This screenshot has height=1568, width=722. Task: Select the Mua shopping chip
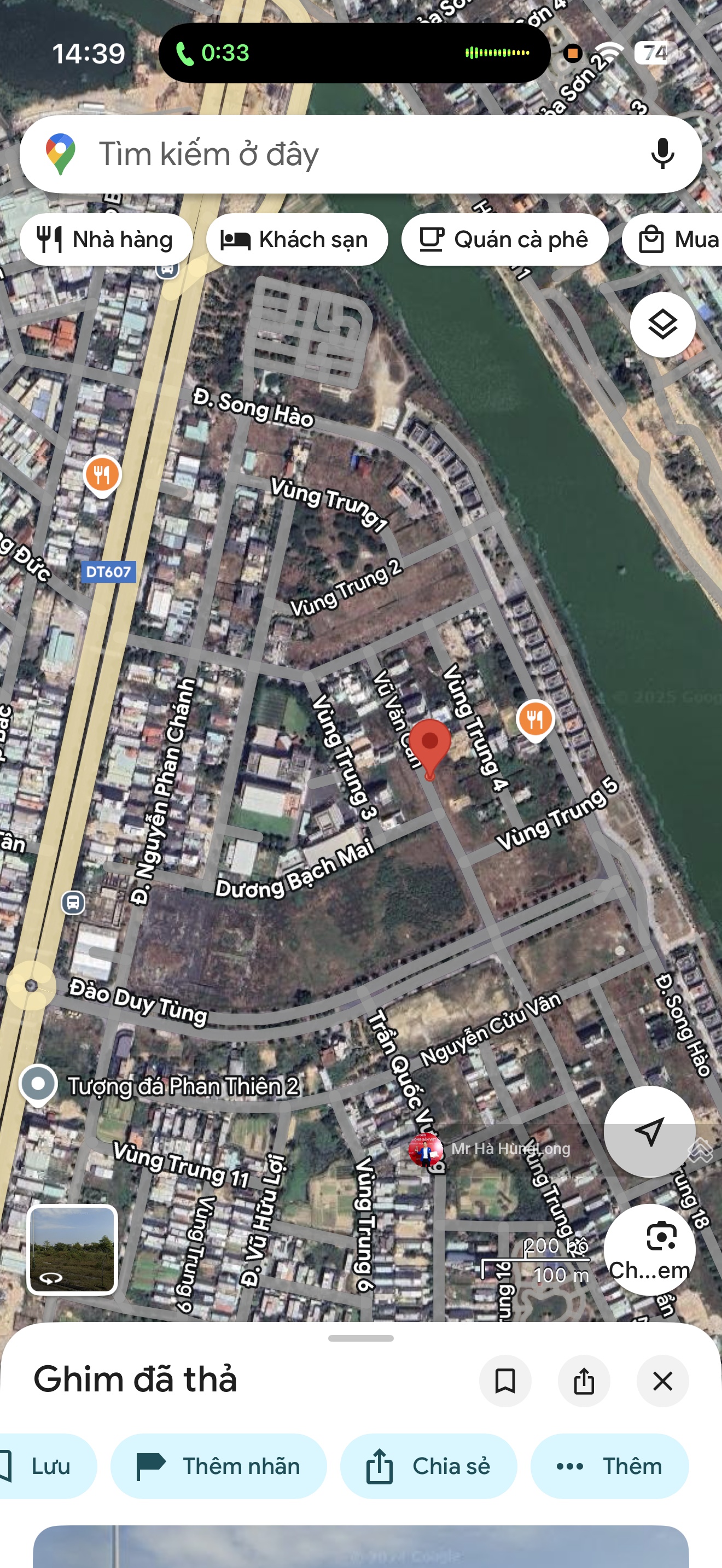tap(676, 240)
